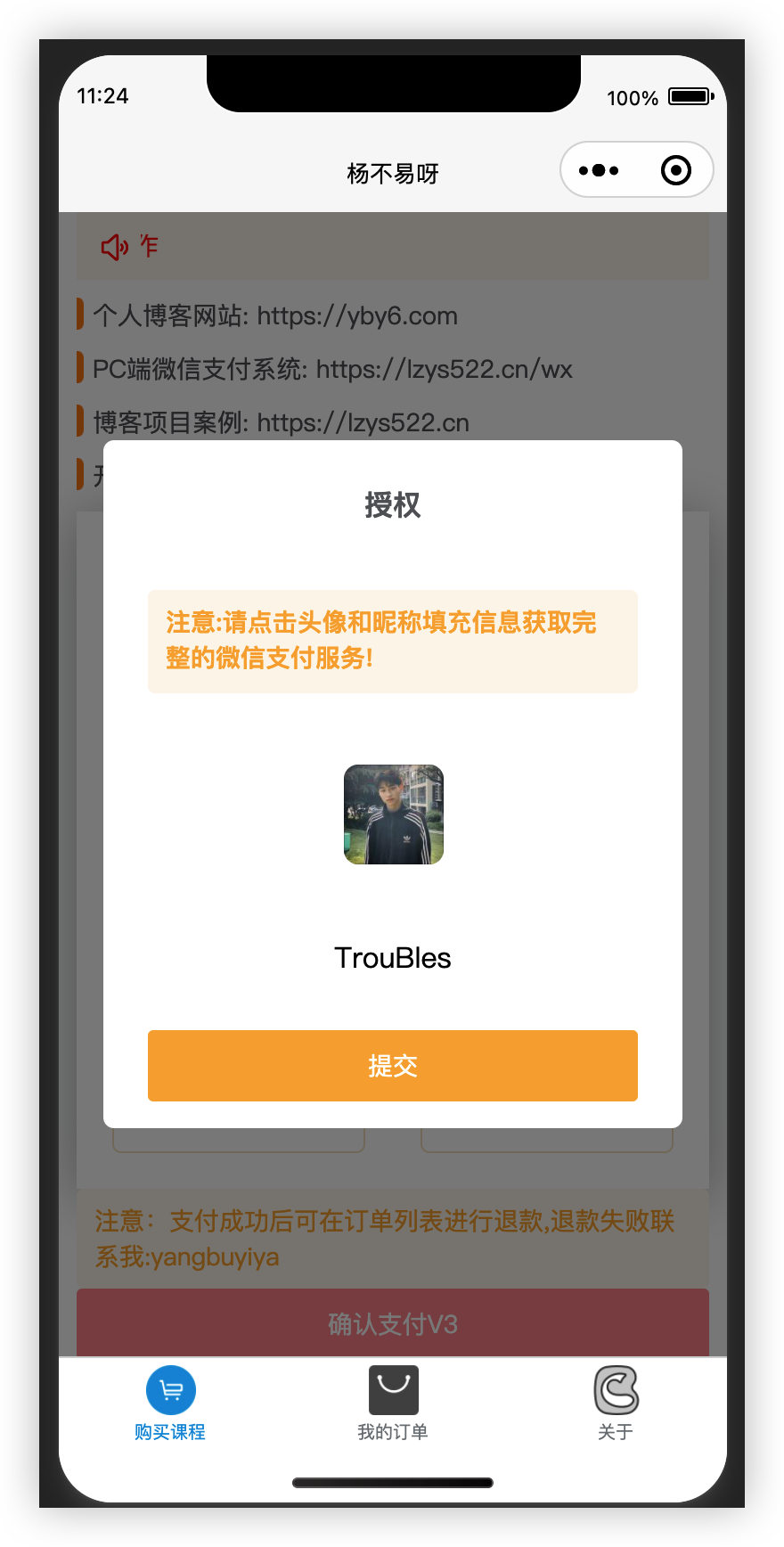The image size is (784, 1547).
Task: Tap the TrouBles nickname field
Action: 393,958
